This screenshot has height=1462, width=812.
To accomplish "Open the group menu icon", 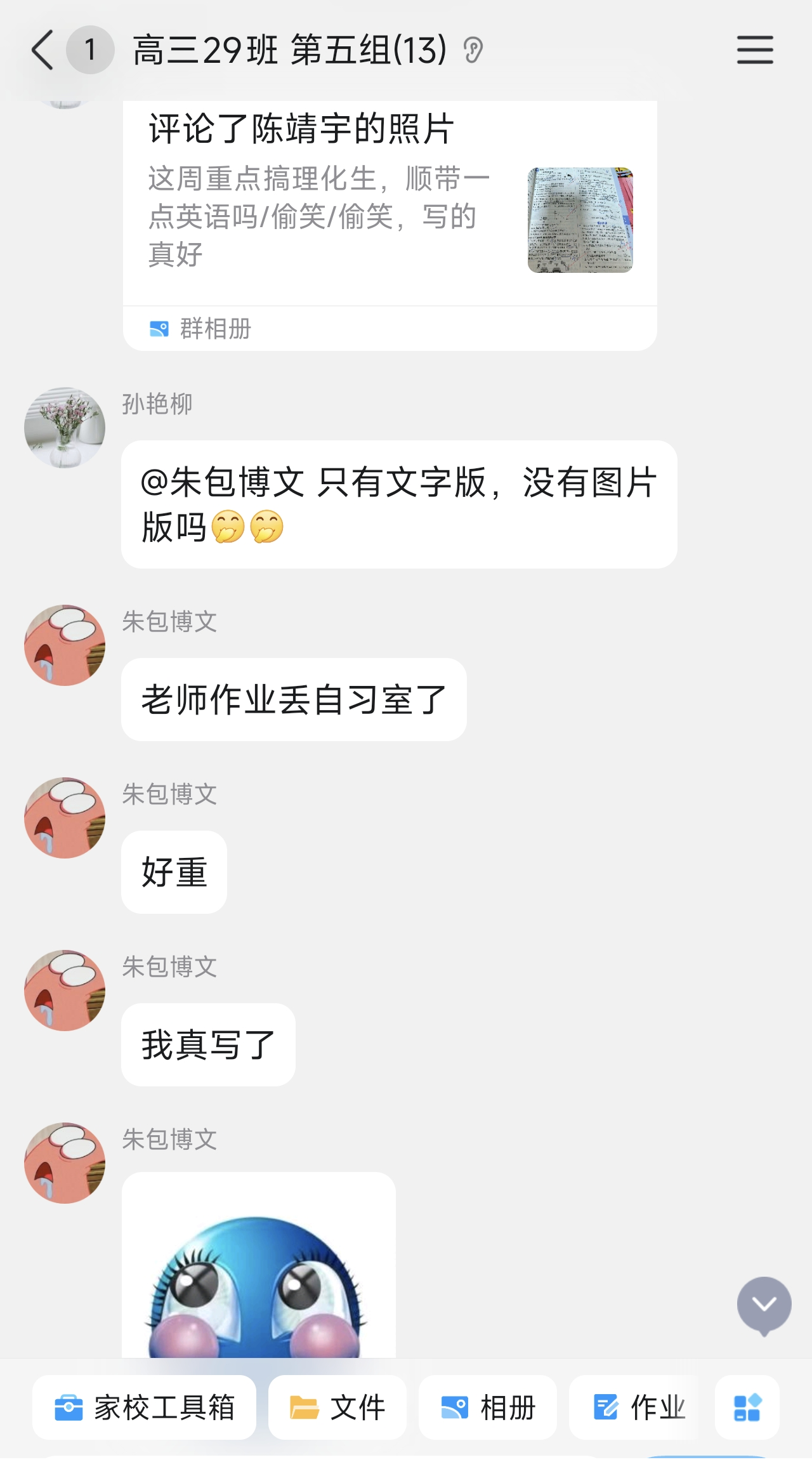I will point(754,50).
